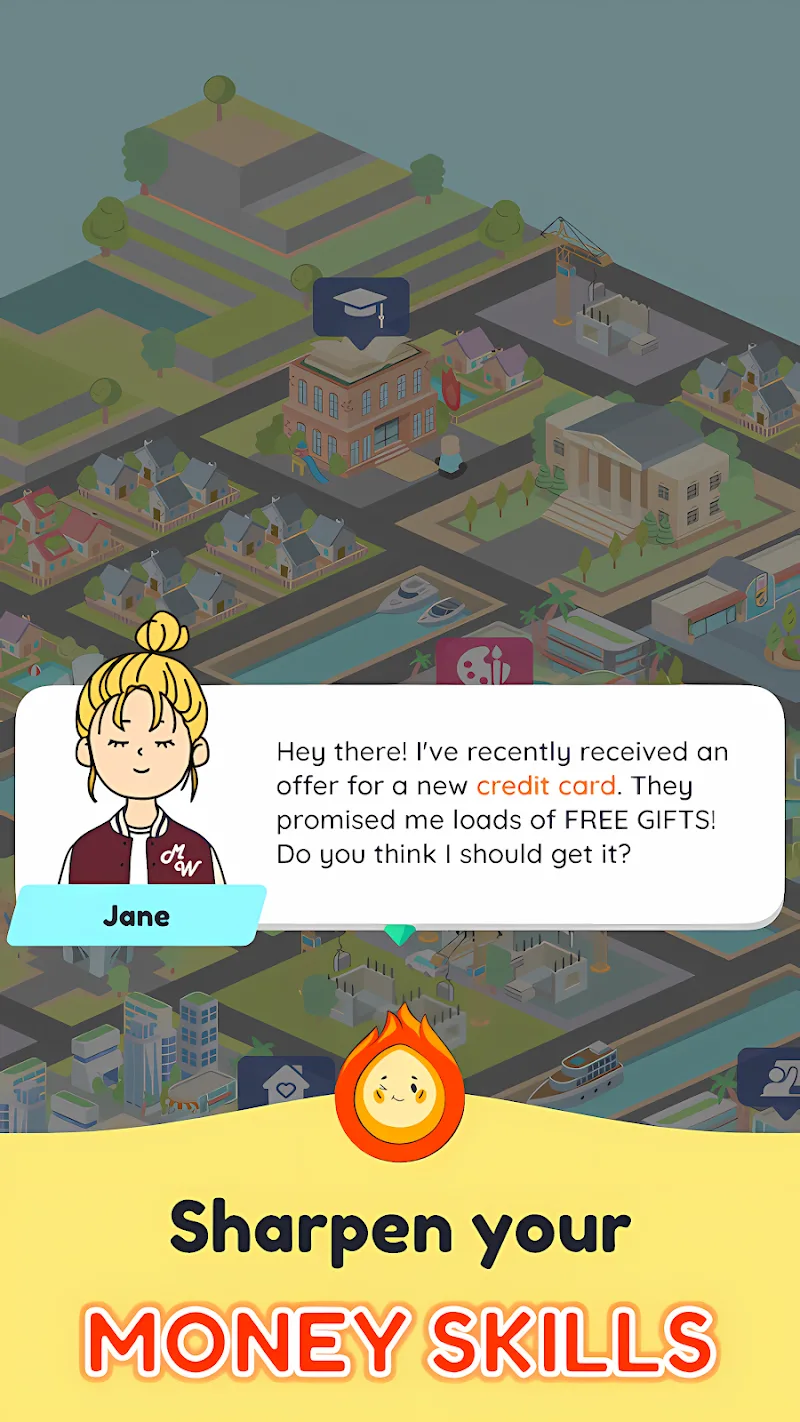Select the Sharpen your heading

click(400, 1232)
